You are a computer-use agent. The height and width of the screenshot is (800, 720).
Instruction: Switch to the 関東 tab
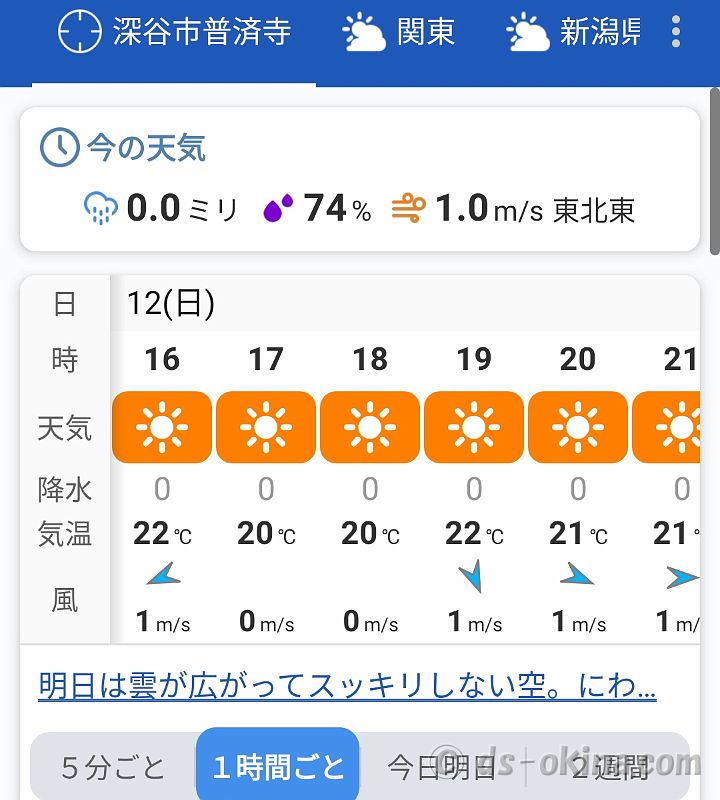tap(399, 33)
